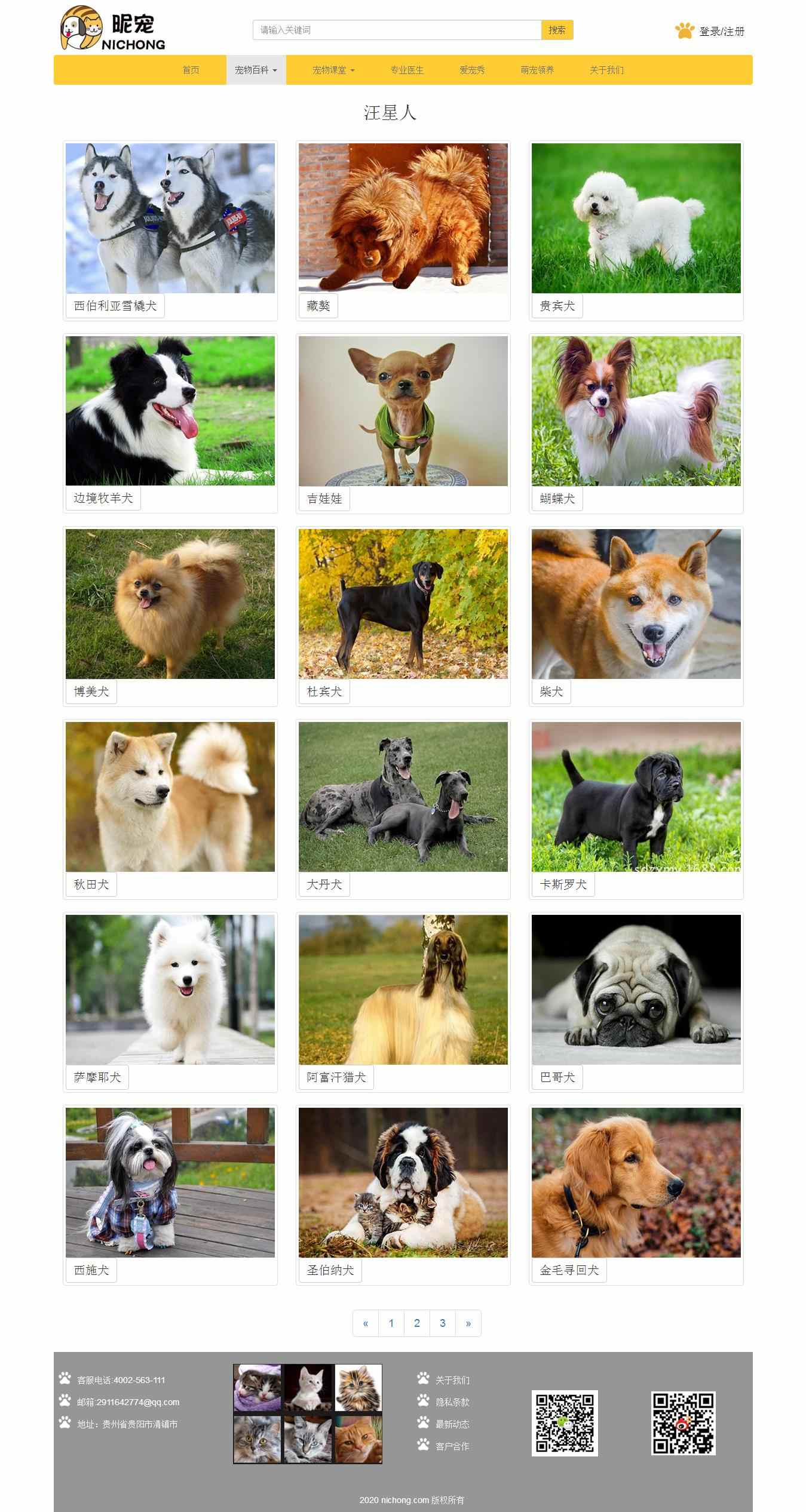Go to page 2 in pagination
806x1512 pixels.
tap(417, 1323)
